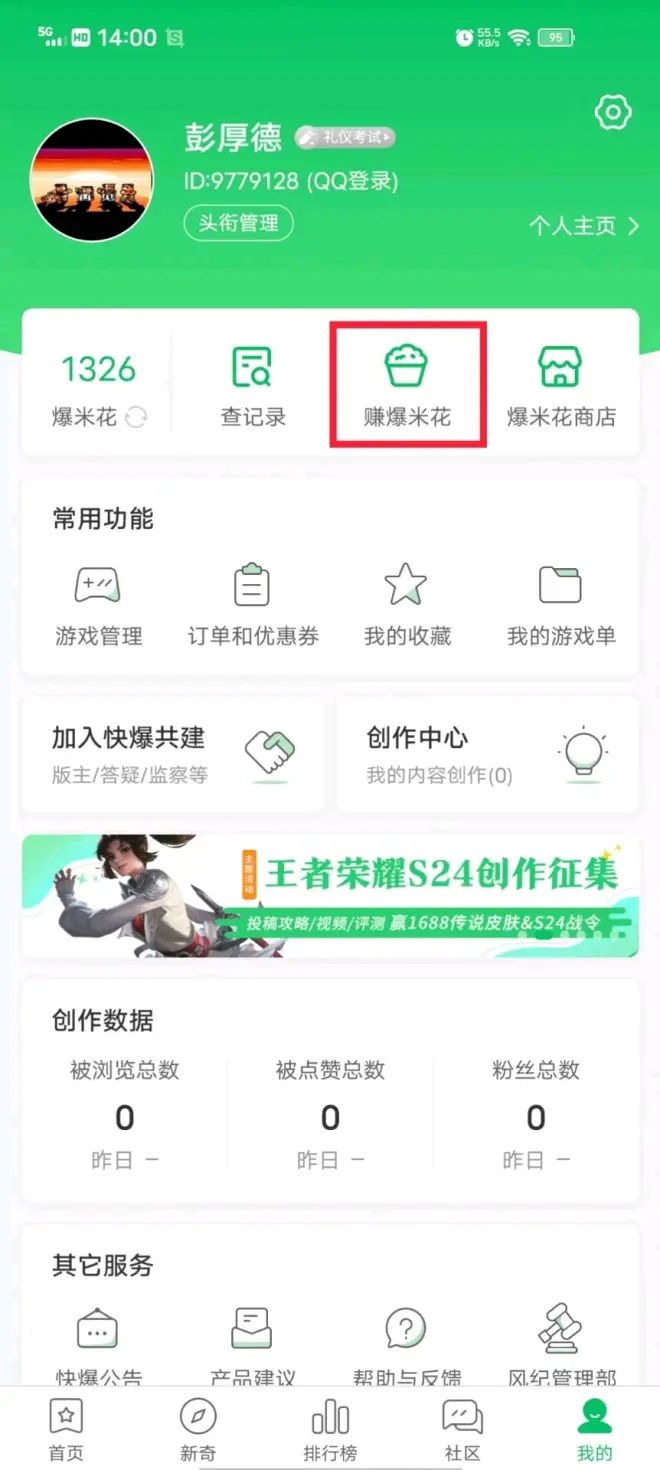Screen dimensions: 660x1470
Task: Tap the 头衔管理 button
Action: click(238, 223)
